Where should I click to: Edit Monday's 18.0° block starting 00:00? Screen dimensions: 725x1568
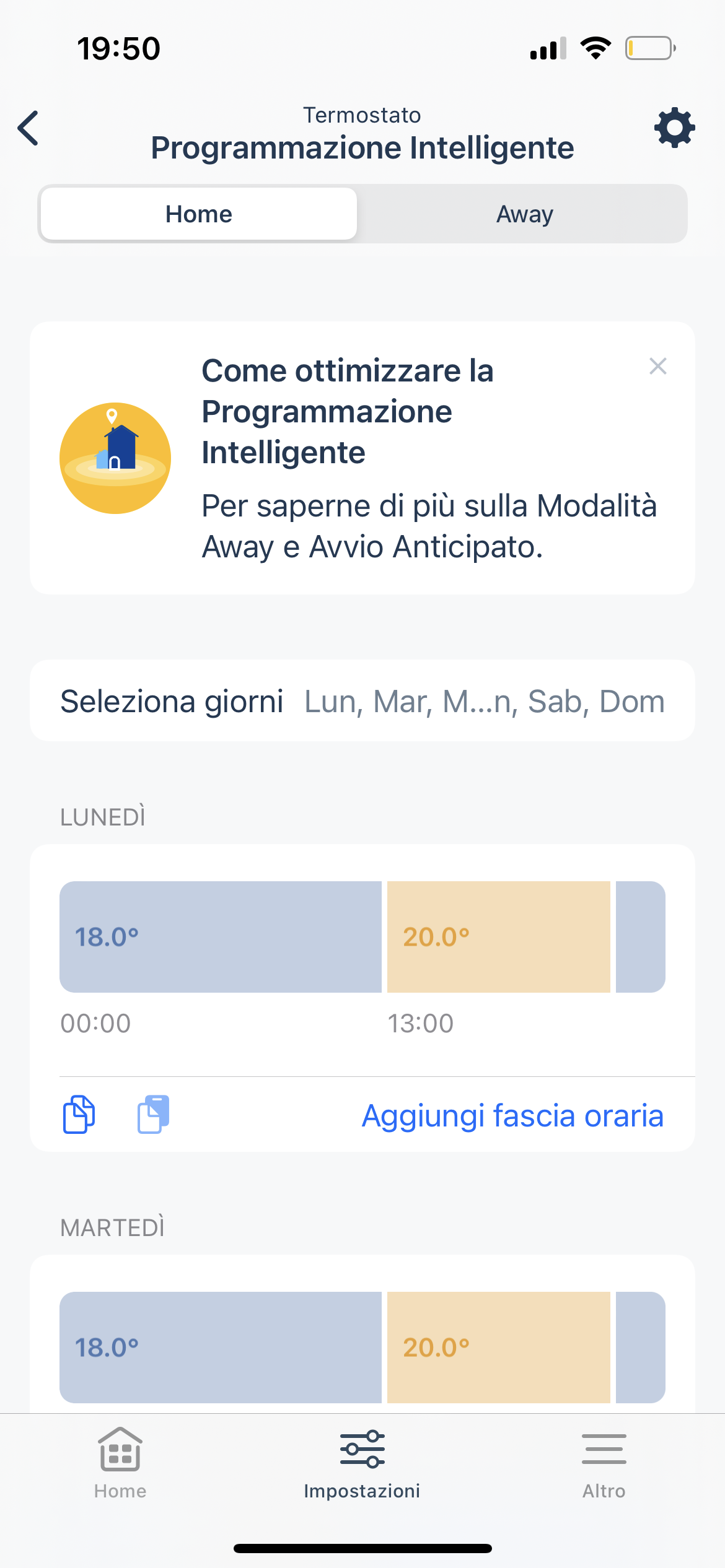(221, 936)
